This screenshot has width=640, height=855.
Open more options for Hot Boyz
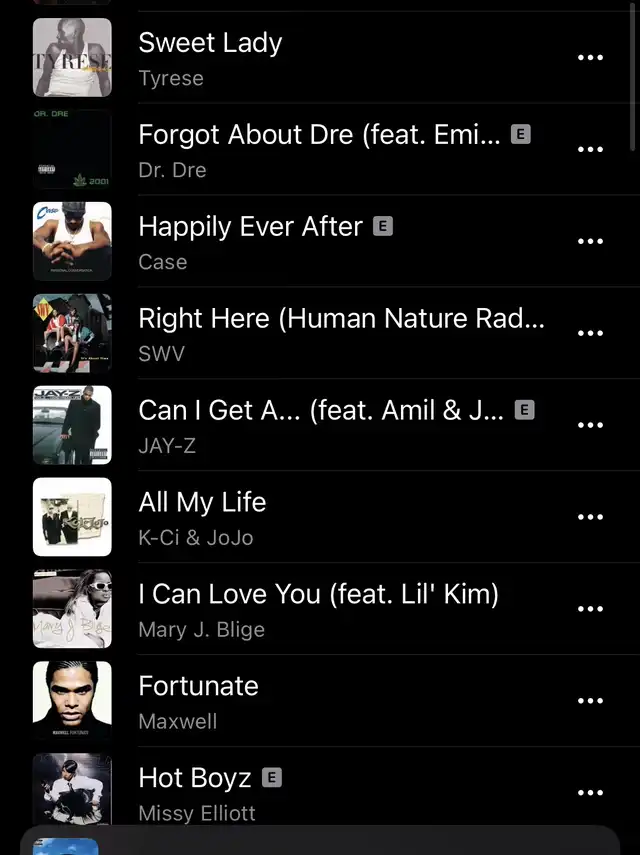click(x=590, y=793)
